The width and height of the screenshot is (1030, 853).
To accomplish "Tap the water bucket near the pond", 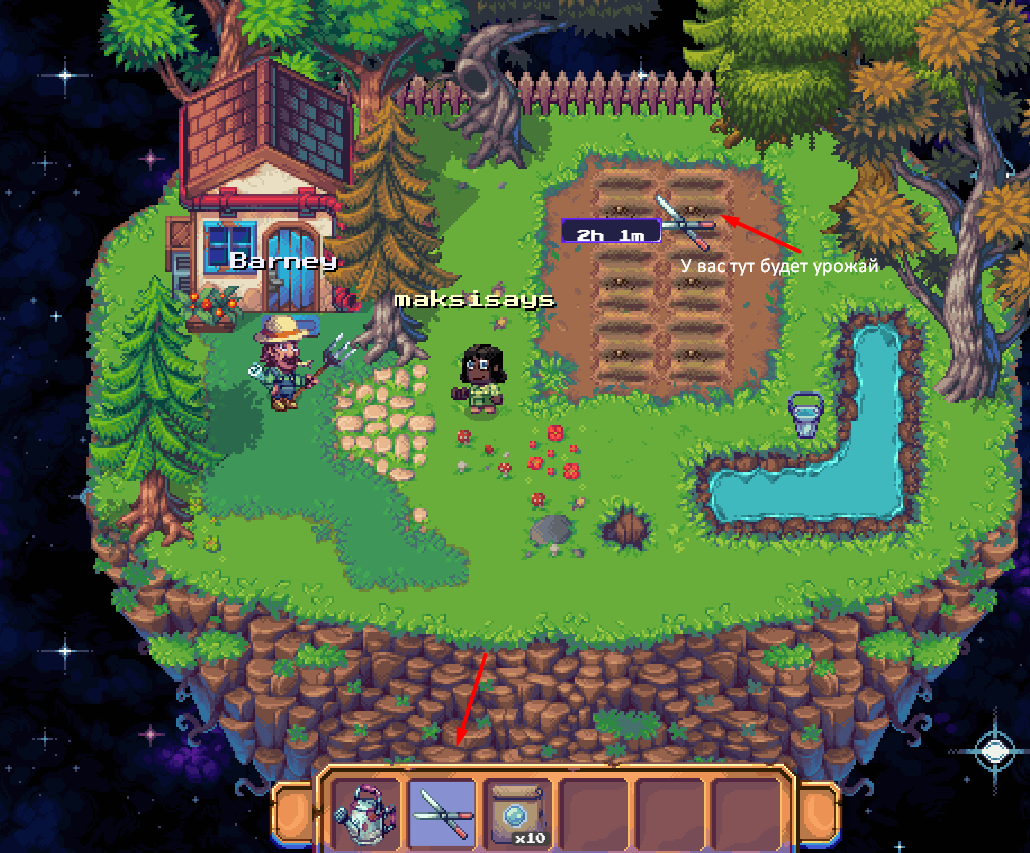I will [x=806, y=414].
